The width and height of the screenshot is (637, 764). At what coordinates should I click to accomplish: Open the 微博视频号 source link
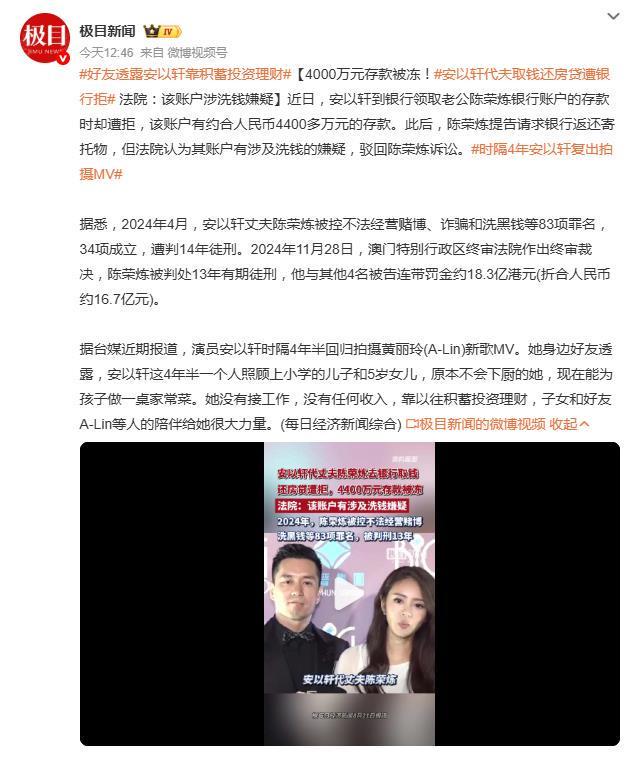[x=197, y=52]
